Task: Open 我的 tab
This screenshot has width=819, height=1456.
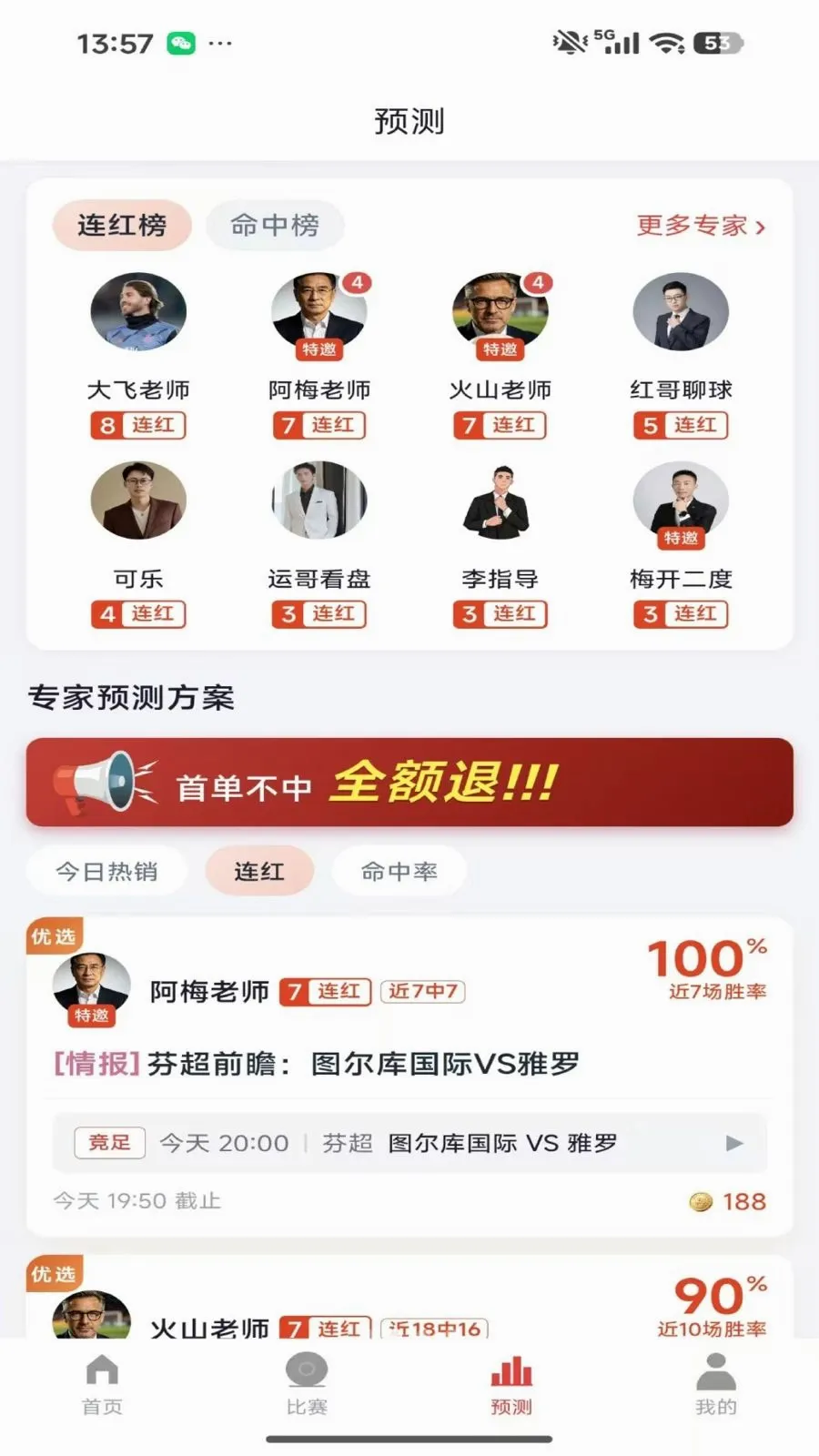Action: 716,1385
